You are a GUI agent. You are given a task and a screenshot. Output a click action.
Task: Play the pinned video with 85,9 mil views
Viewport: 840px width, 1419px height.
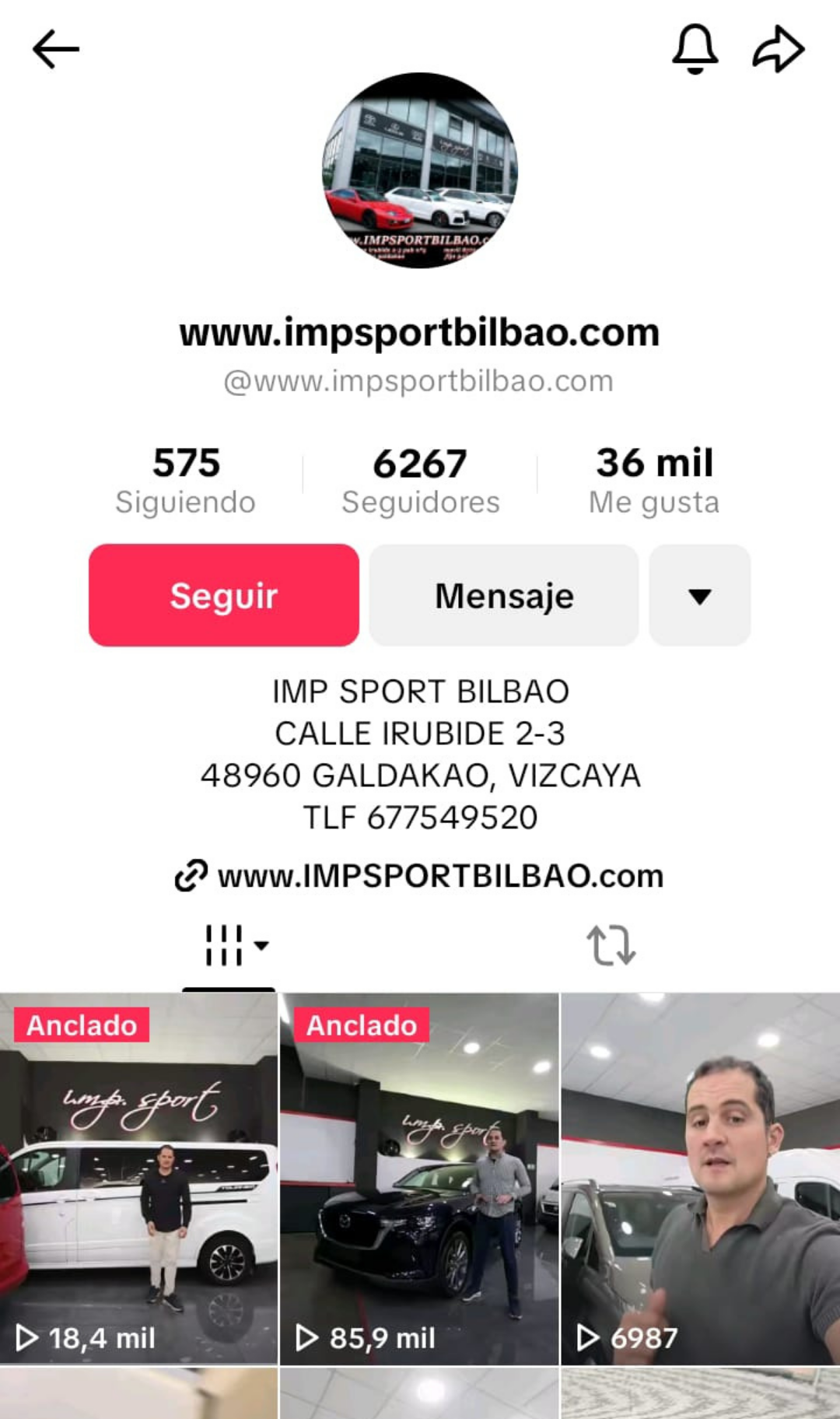click(419, 1179)
